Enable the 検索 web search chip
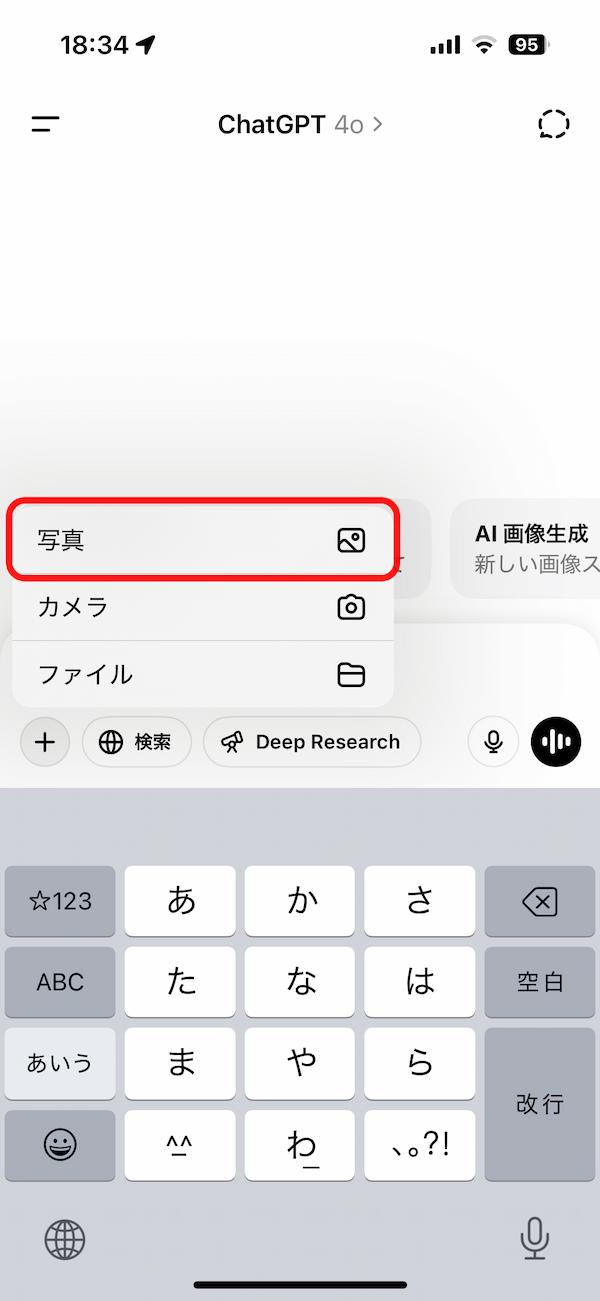This screenshot has width=600, height=1301. (136, 742)
